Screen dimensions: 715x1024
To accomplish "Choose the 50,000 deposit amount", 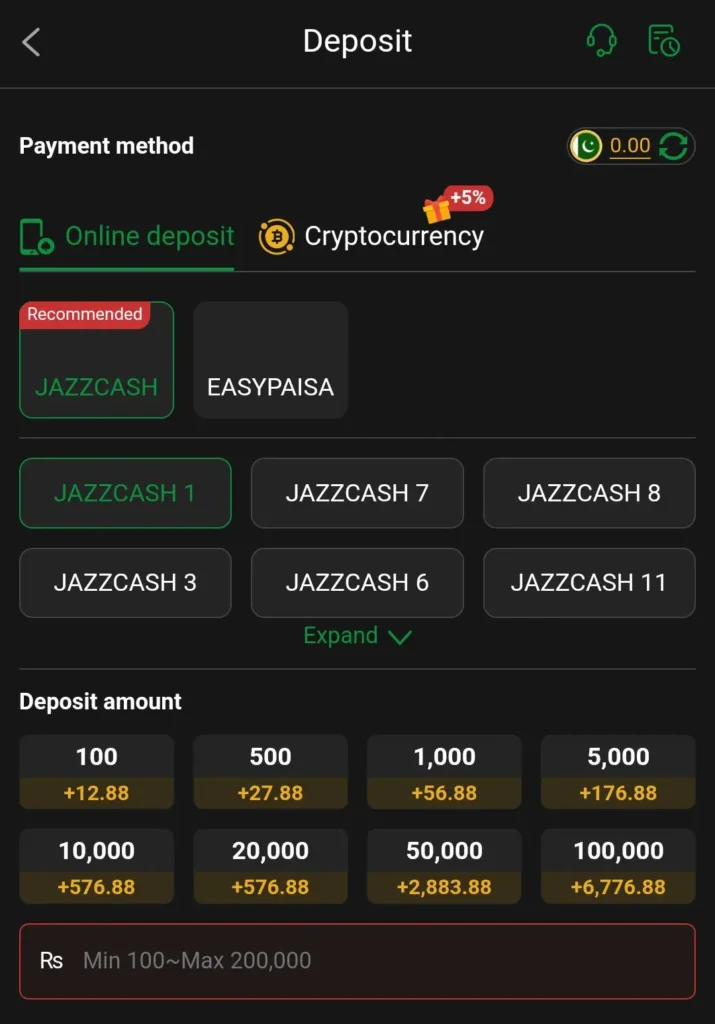I will point(444,867).
